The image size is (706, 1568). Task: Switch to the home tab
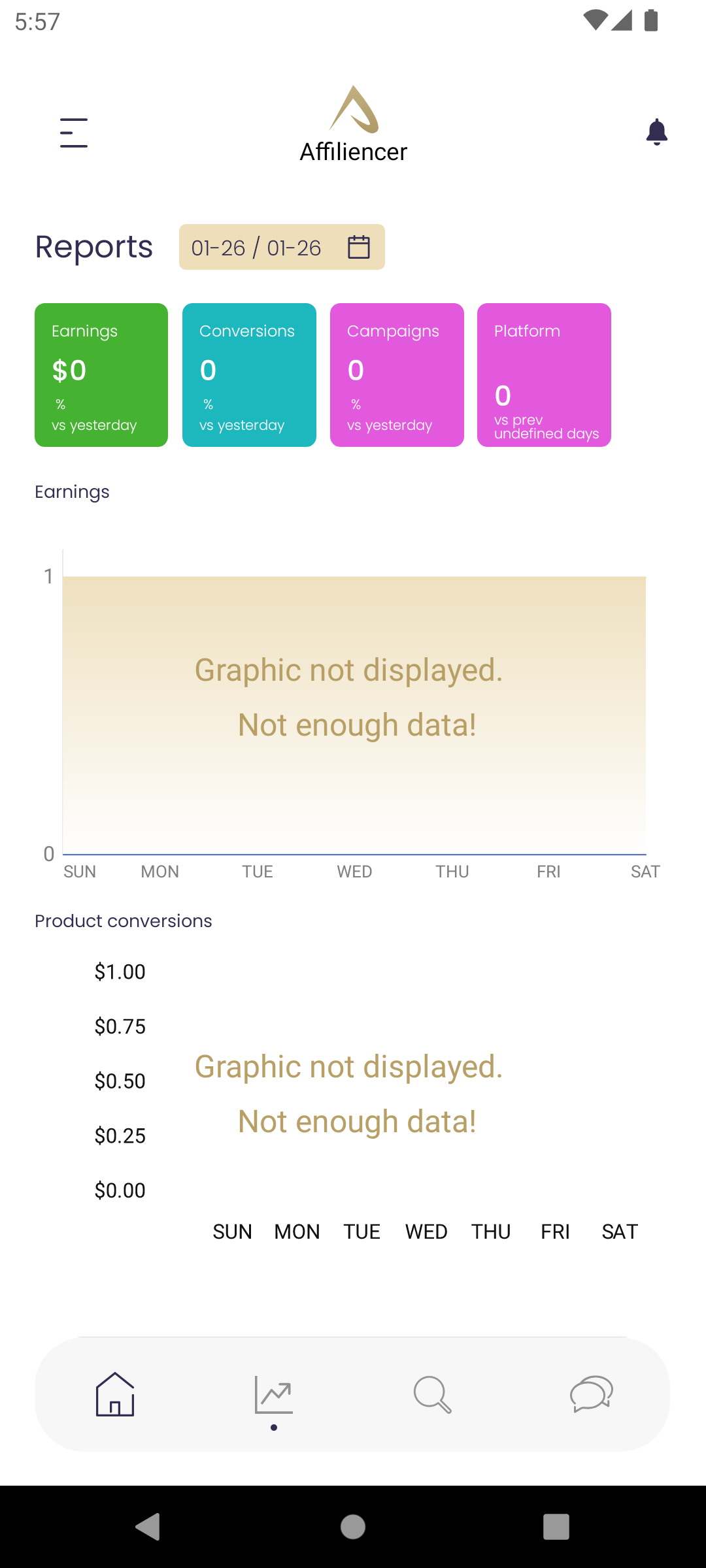click(115, 1394)
